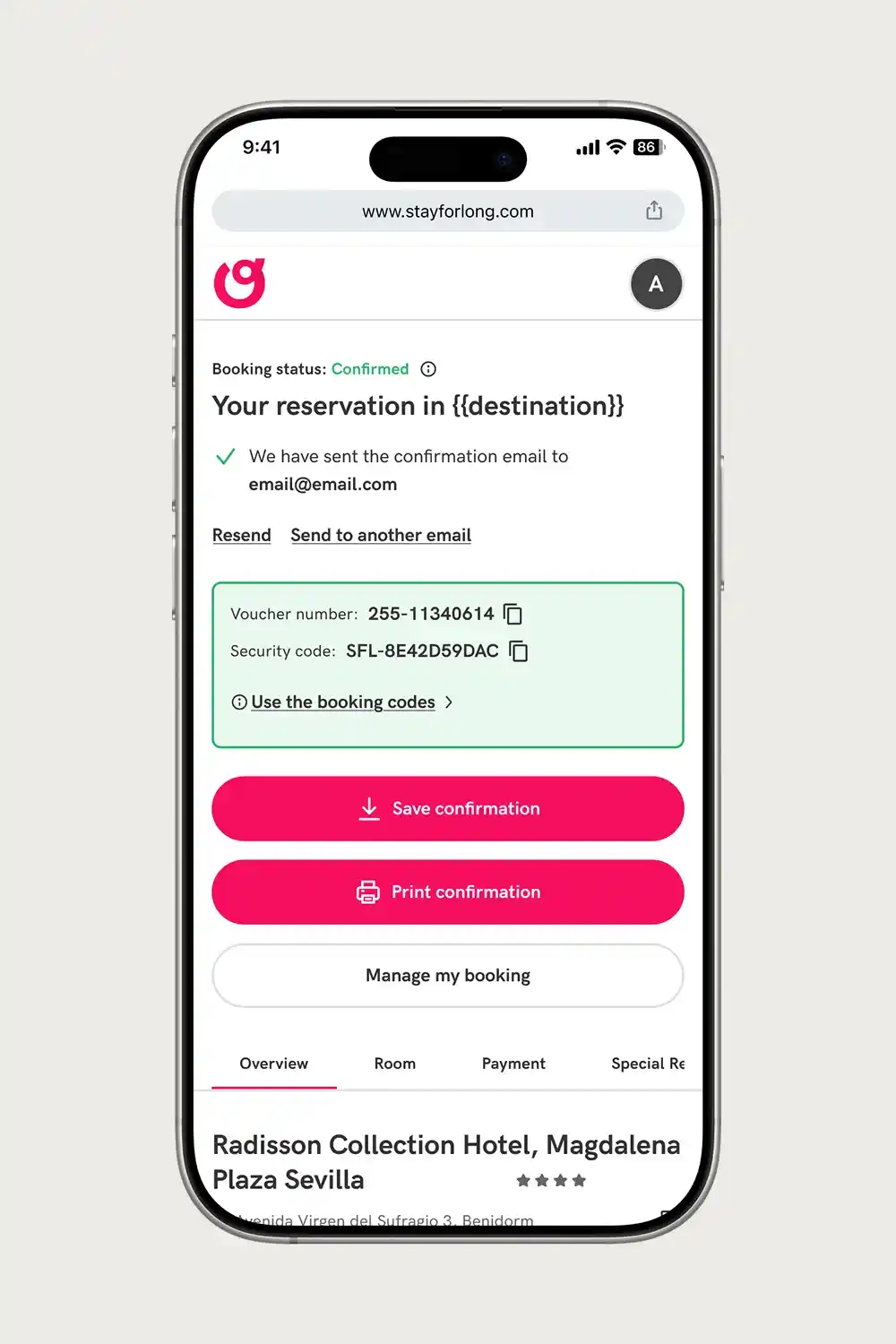Switch to the Payment tab
896x1344 pixels.
click(x=513, y=1064)
